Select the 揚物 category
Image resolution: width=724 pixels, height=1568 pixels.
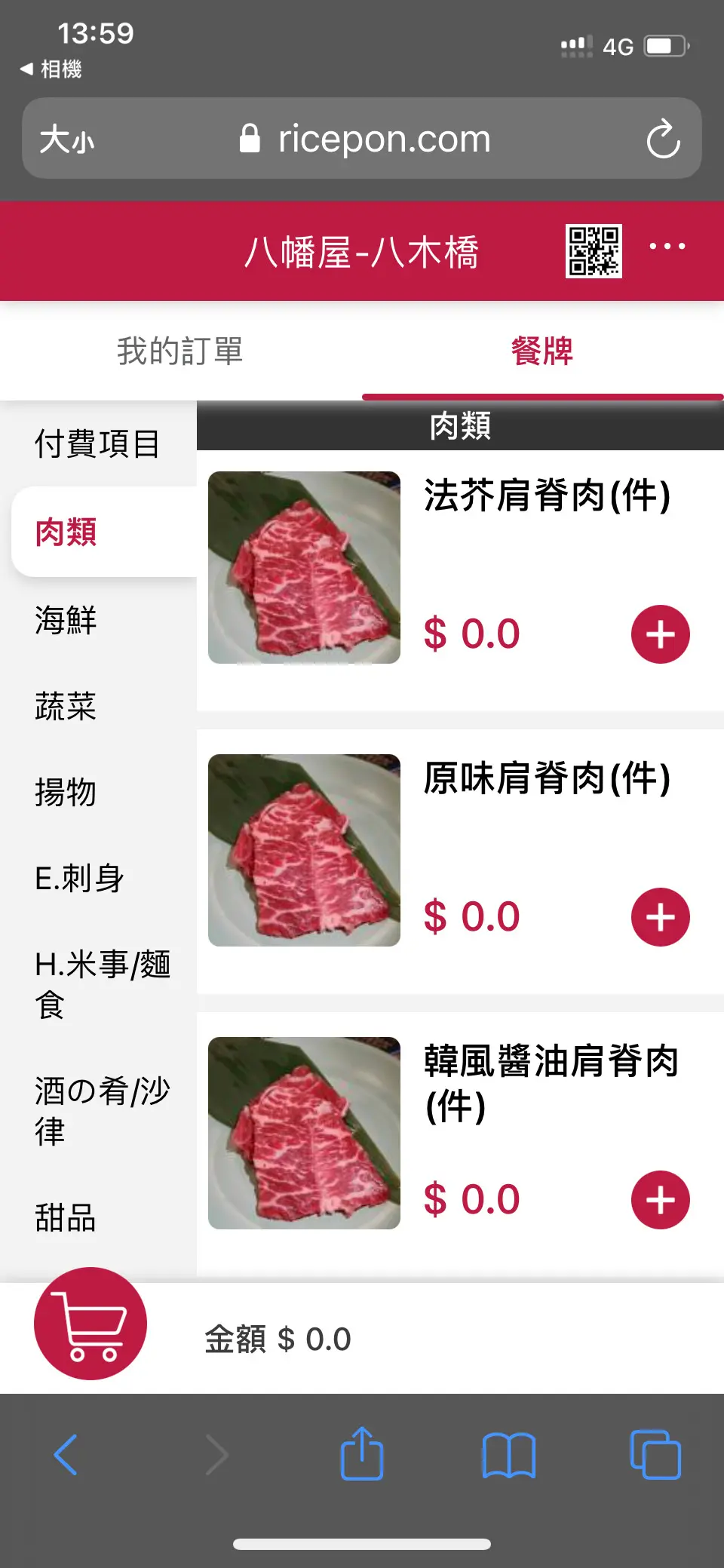click(x=66, y=793)
